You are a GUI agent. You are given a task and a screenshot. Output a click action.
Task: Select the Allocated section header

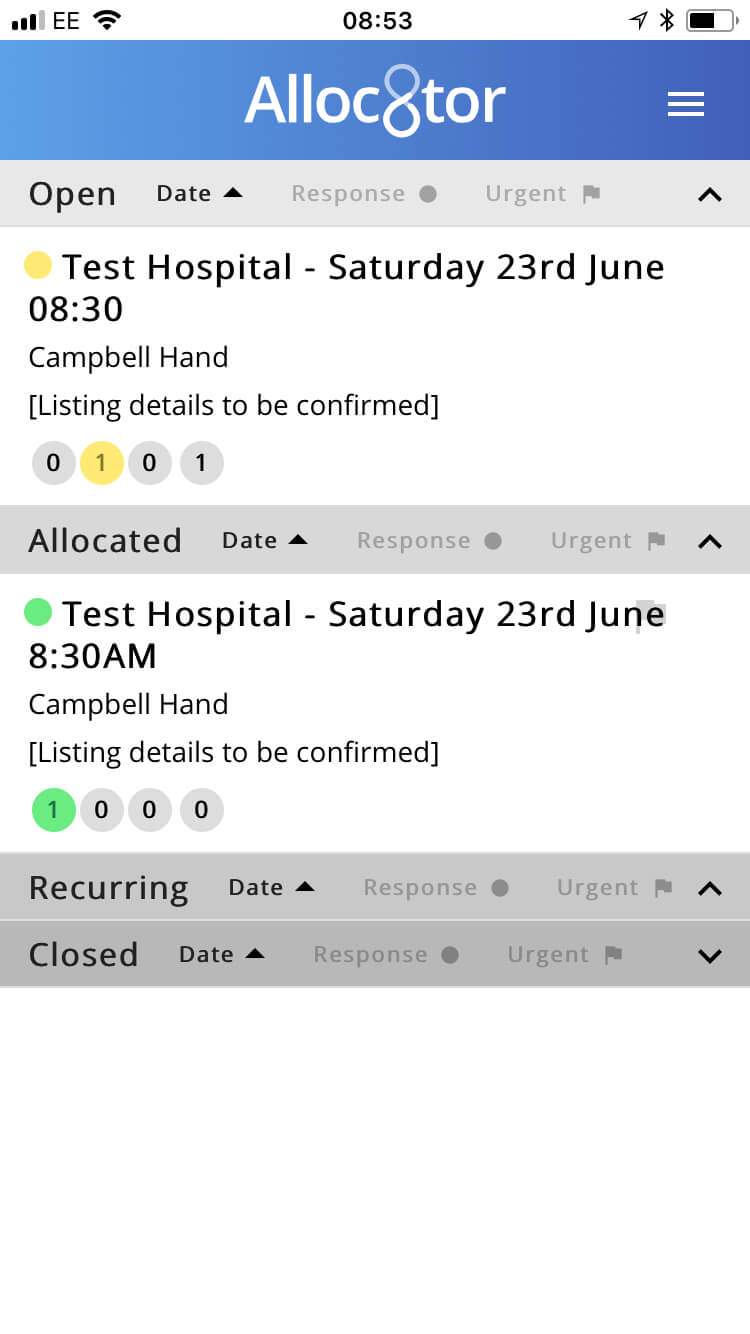[104, 540]
